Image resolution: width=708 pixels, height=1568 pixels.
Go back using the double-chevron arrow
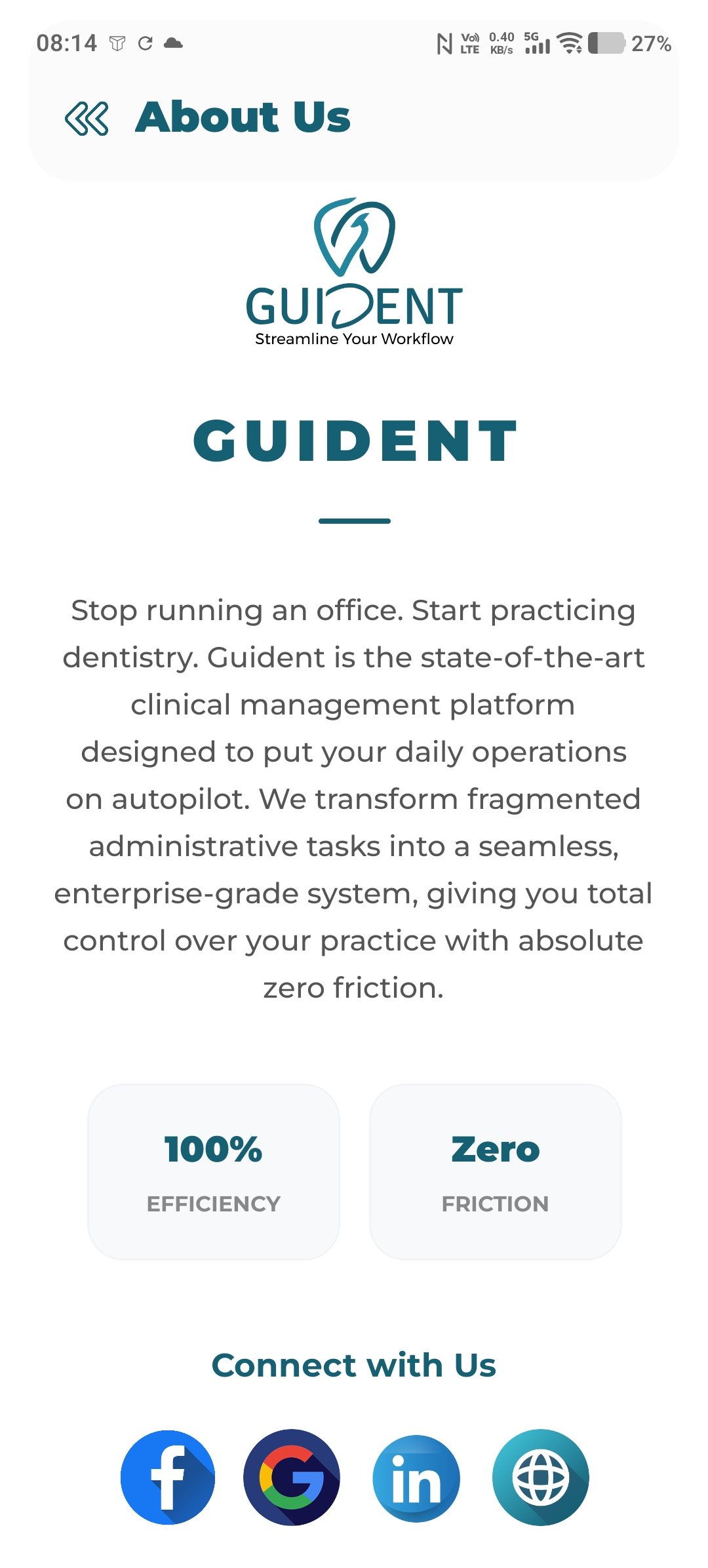click(x=86, y=119)
